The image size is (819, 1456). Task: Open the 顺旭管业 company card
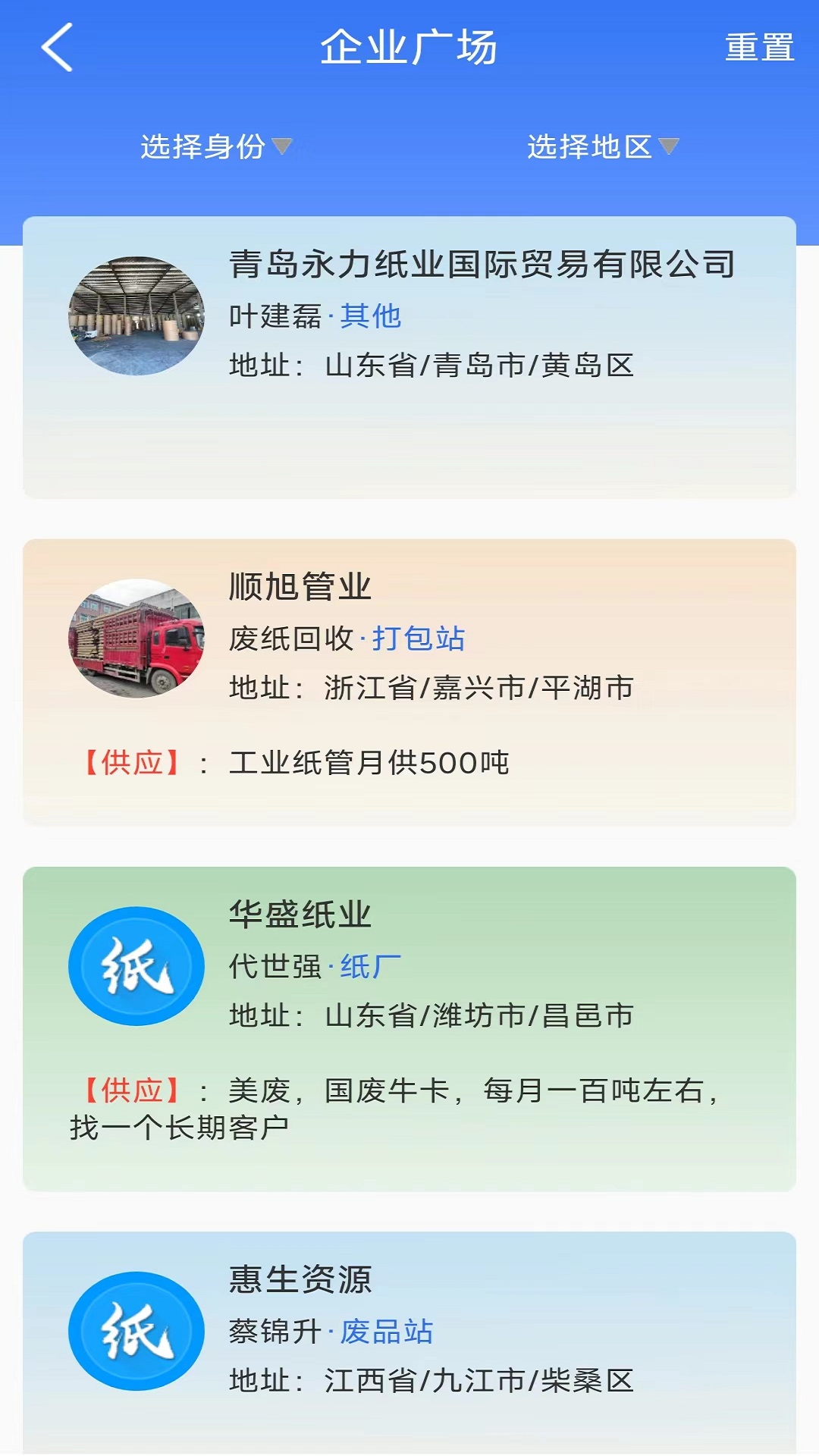(x=409, y=681)
